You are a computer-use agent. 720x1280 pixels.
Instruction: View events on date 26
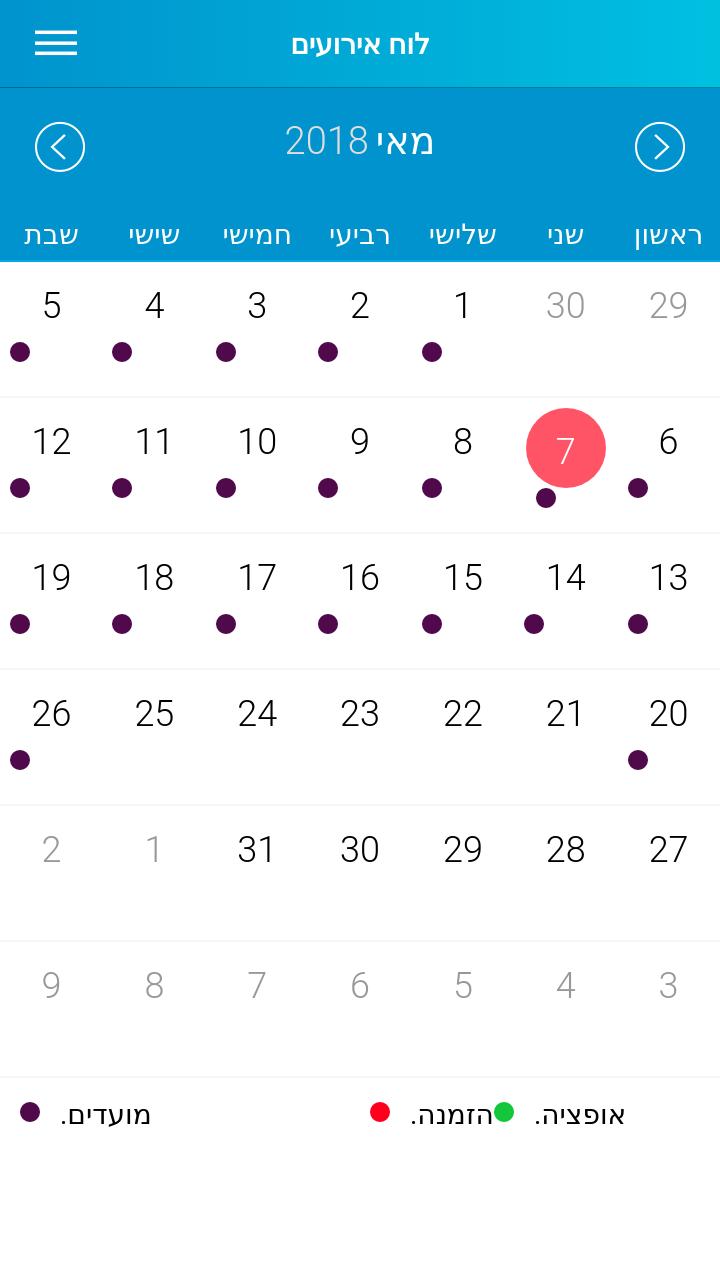[x=52, y=714]
